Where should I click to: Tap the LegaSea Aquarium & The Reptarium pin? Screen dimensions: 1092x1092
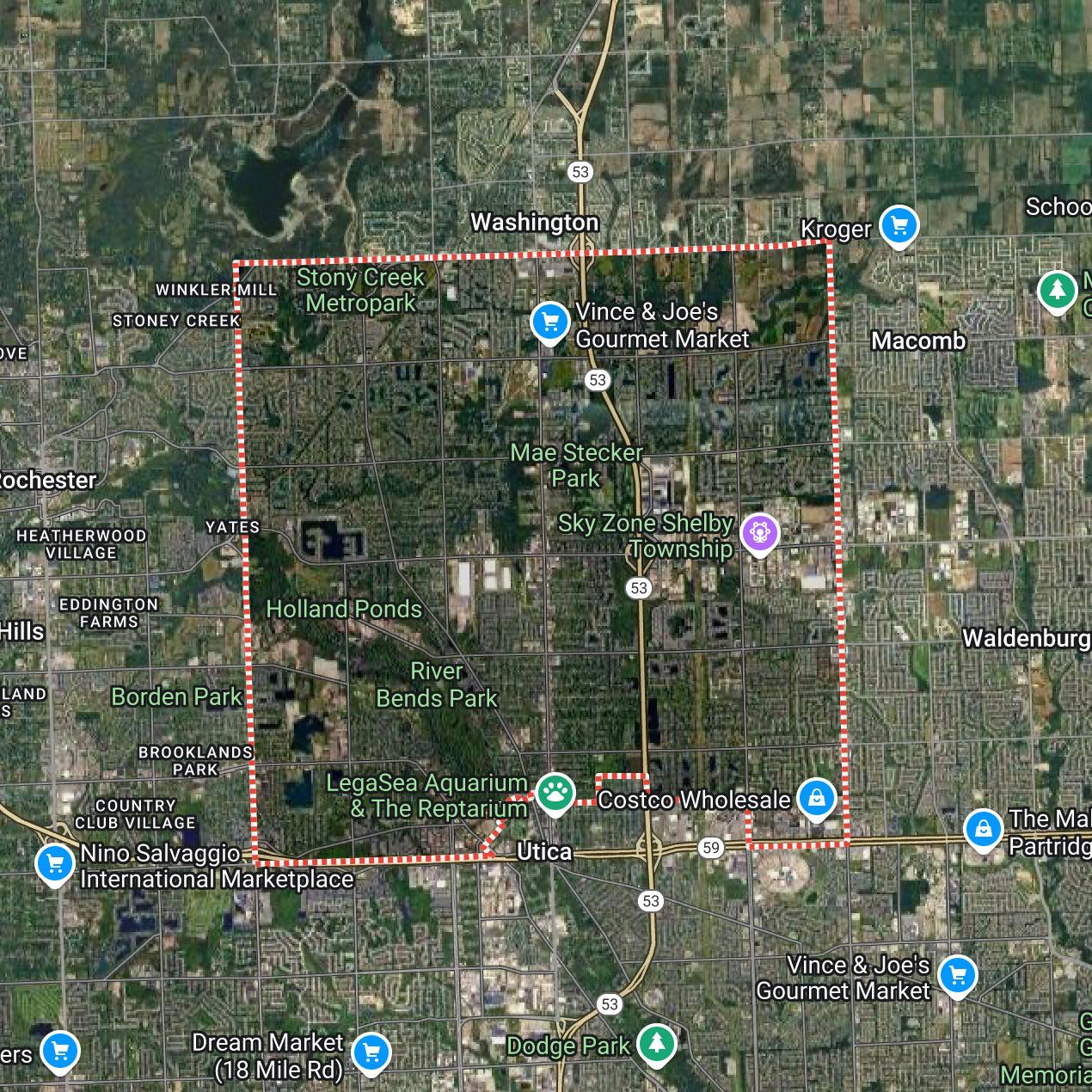point(555,793)
